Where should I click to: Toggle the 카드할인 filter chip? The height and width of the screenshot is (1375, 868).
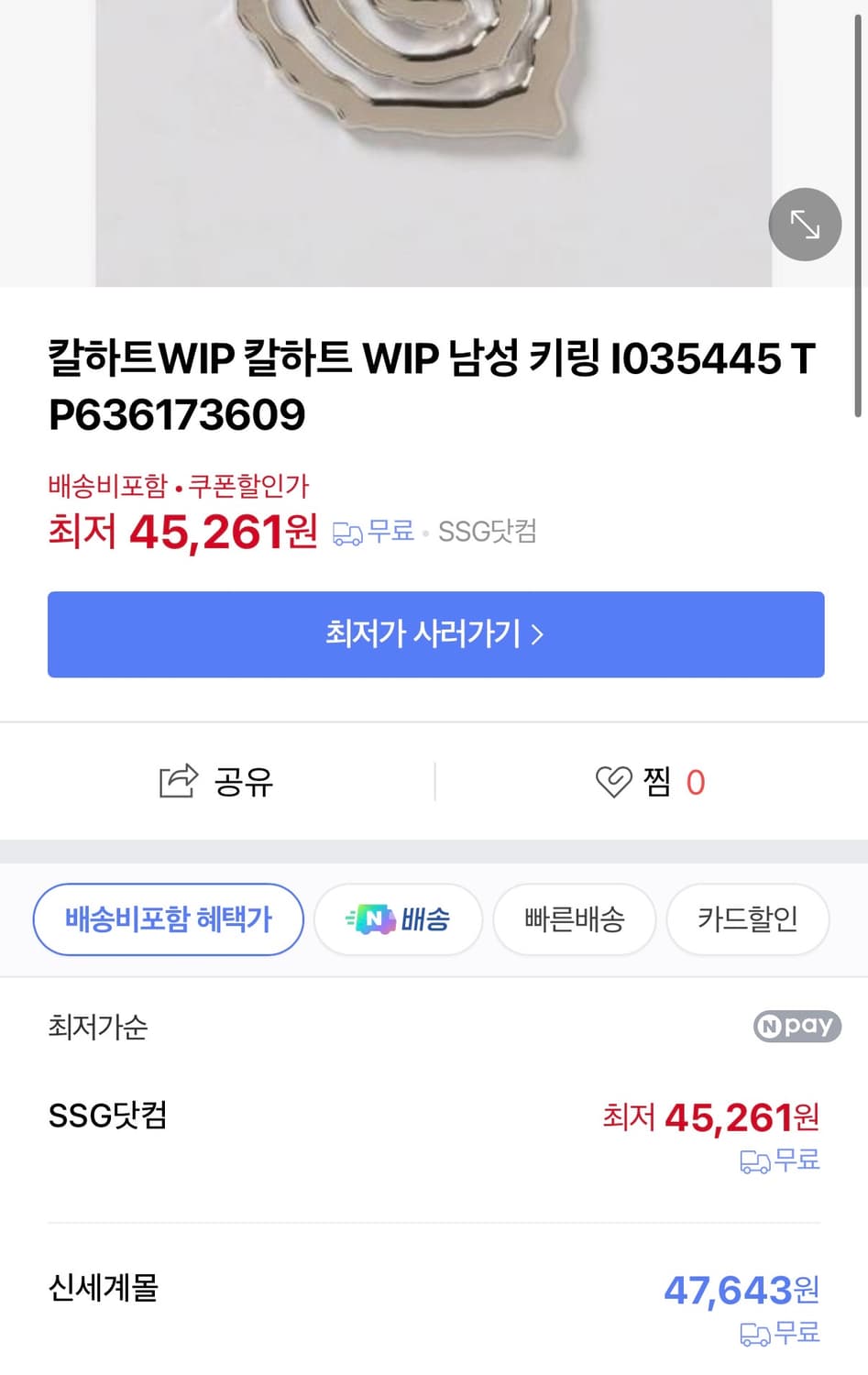pyautogui.click(x=747, y=919)
